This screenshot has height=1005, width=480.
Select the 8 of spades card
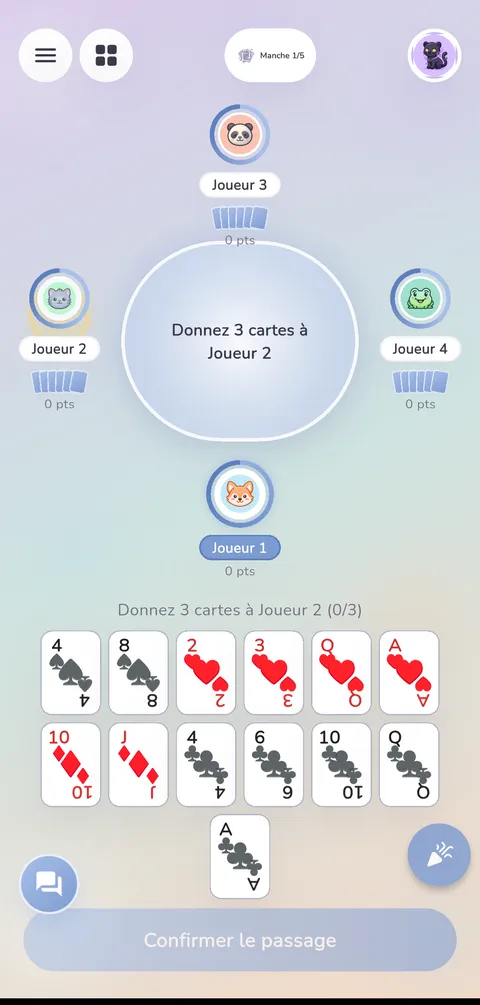(x=138, y=672)
